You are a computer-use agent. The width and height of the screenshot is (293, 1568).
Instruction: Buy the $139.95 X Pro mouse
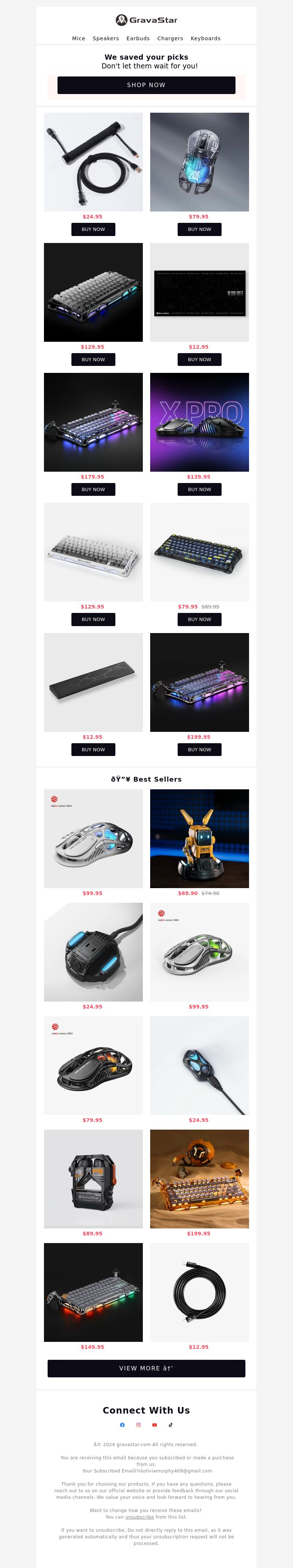(x=199, y=489)
